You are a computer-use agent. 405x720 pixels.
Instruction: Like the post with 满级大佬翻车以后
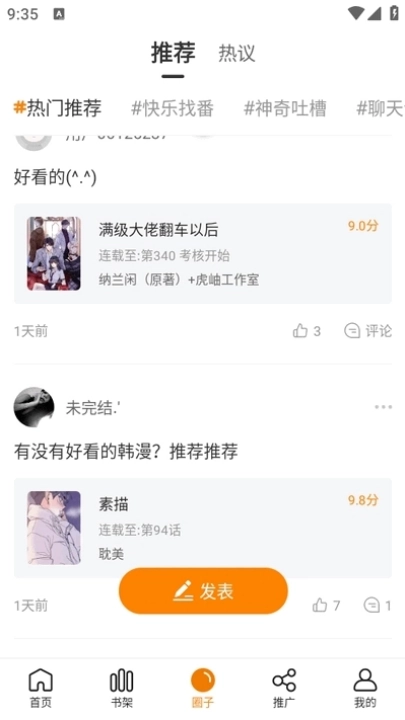click(306, 331)
